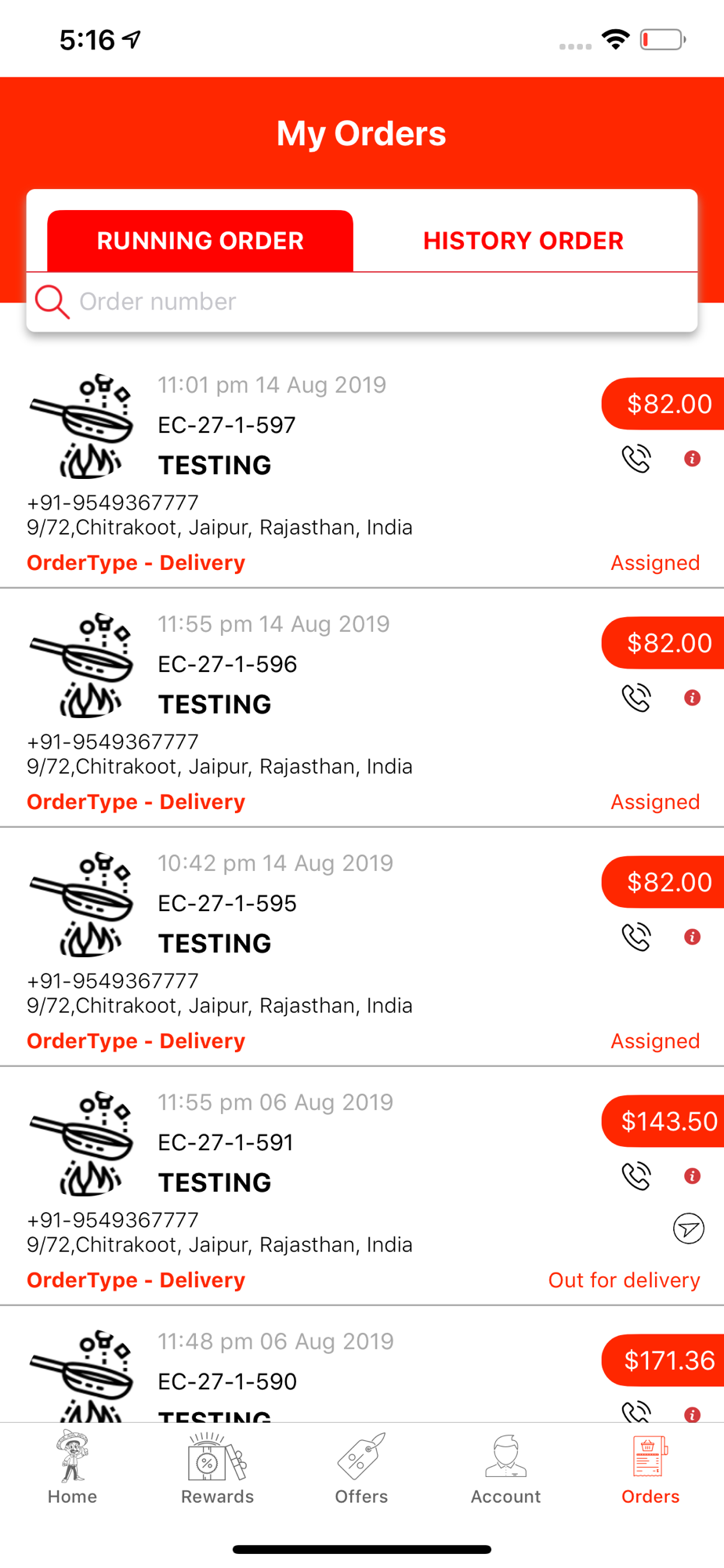
Task: Select the Running Order tab
Action: pyautogui.click(x=200, y=241)
